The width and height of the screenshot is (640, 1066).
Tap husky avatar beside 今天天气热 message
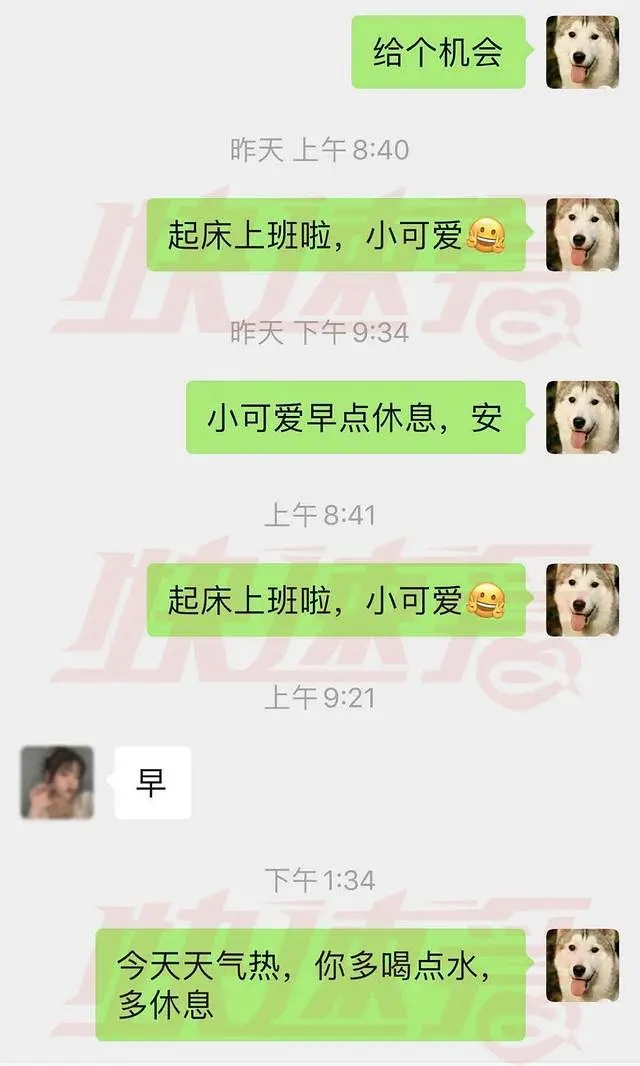tap(583, 965)
